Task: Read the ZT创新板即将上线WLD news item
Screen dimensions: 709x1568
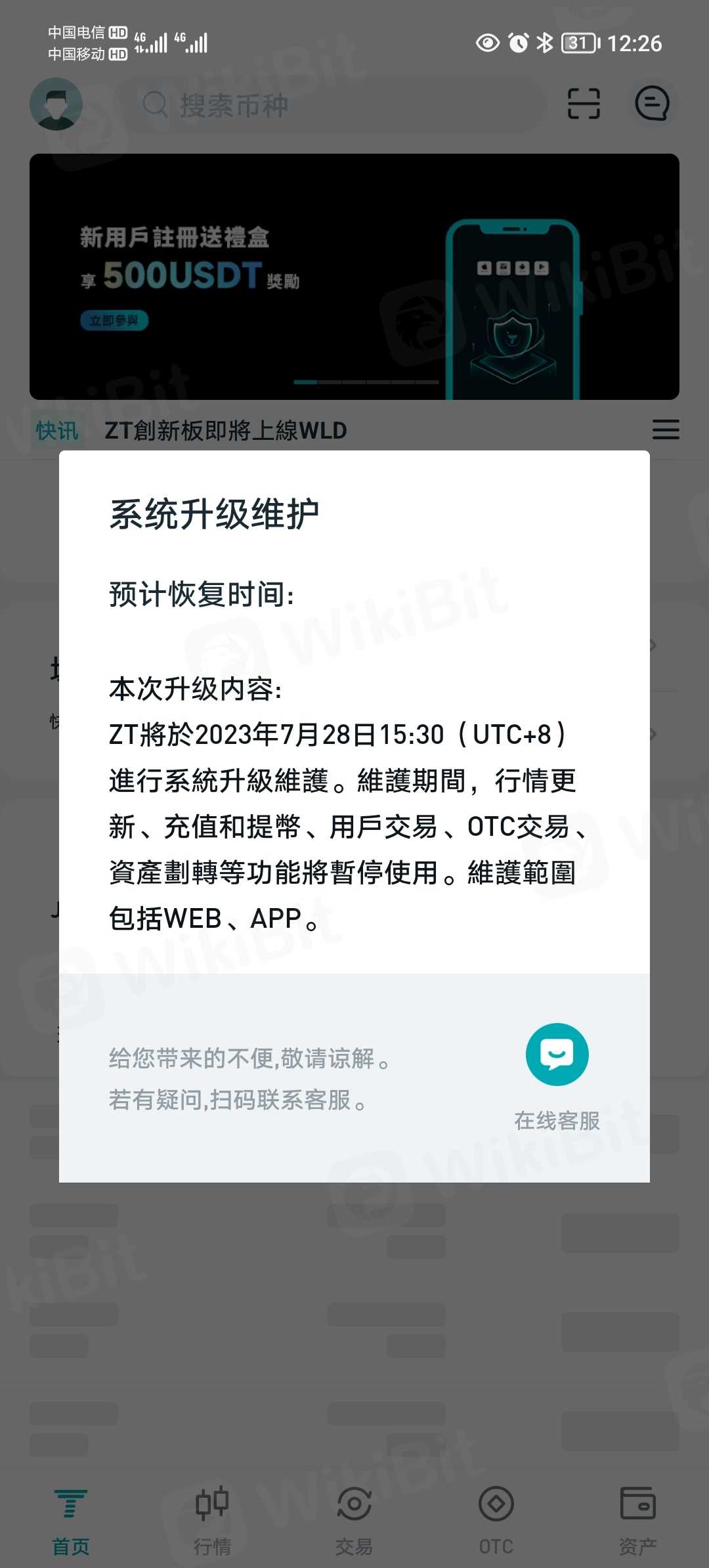Action: coord(226,431)
